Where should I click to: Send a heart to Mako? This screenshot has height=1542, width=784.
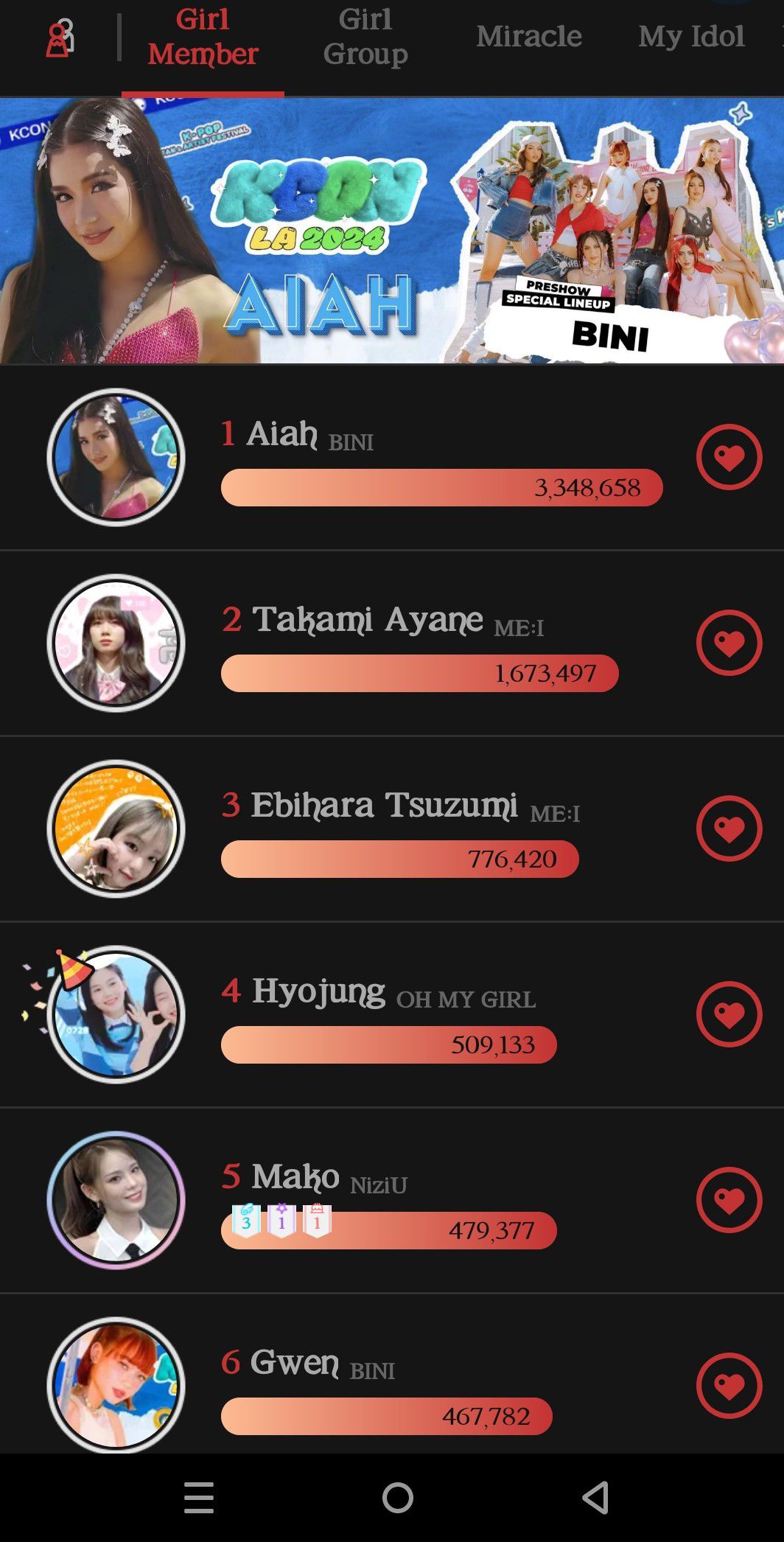[729, 1200]
